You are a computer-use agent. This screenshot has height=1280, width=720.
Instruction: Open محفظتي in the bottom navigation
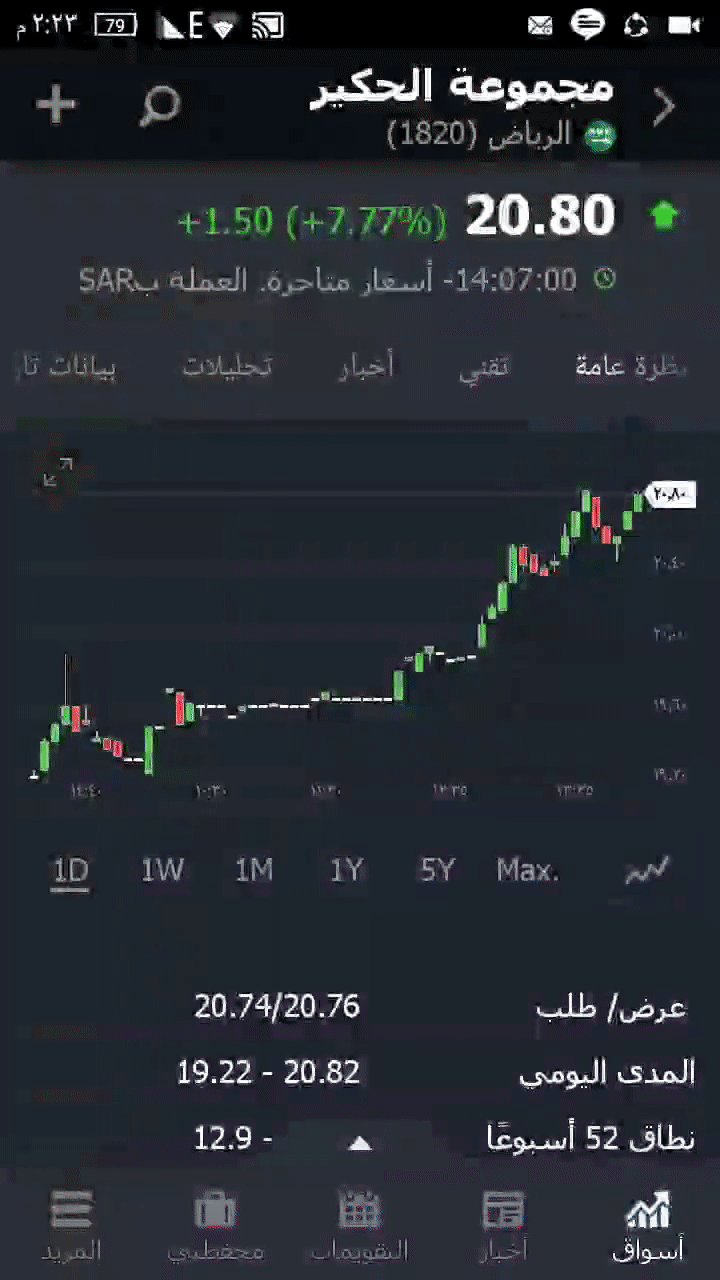tap(215, 1225)
